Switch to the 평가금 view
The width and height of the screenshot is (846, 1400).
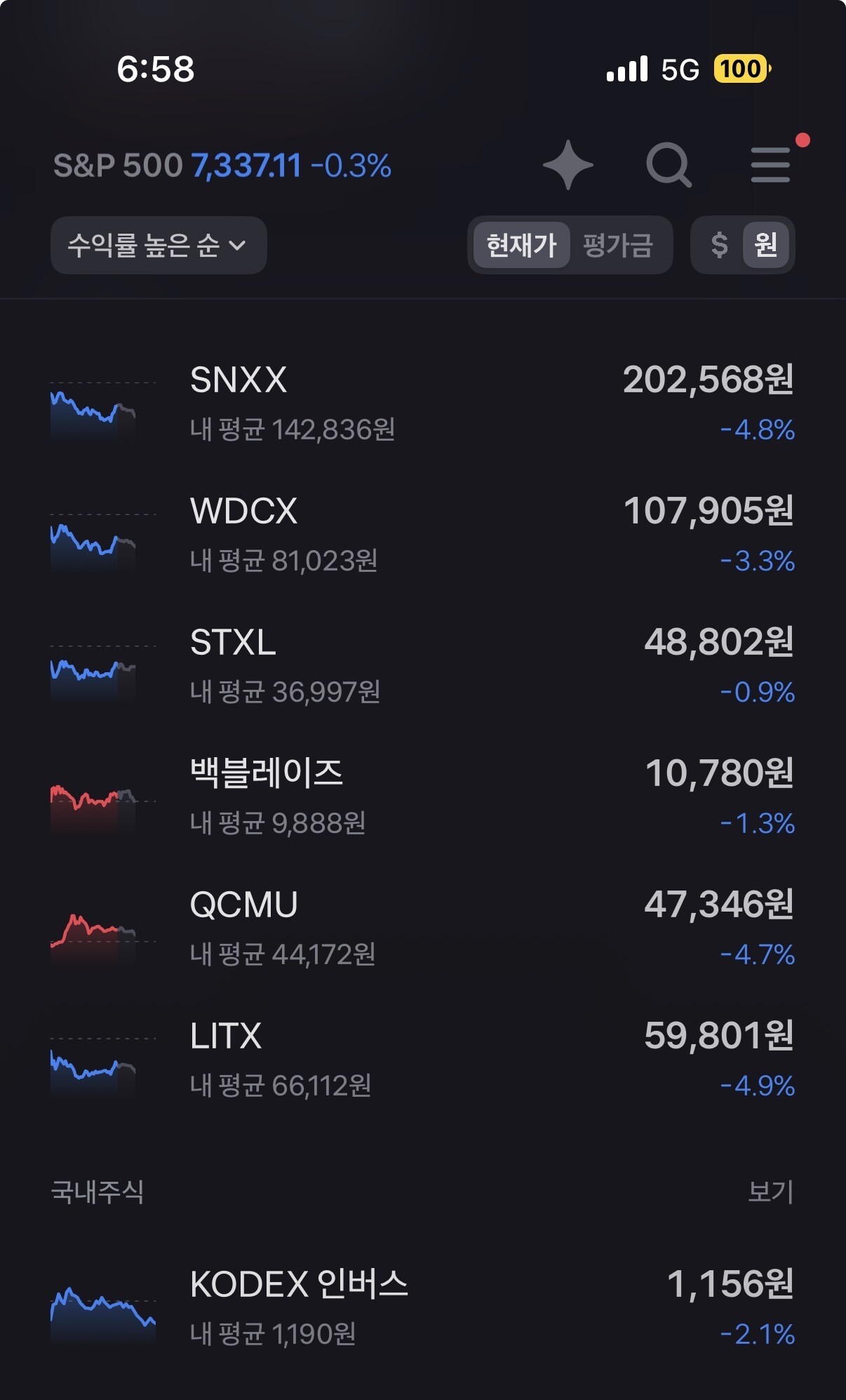pos(617,245)
